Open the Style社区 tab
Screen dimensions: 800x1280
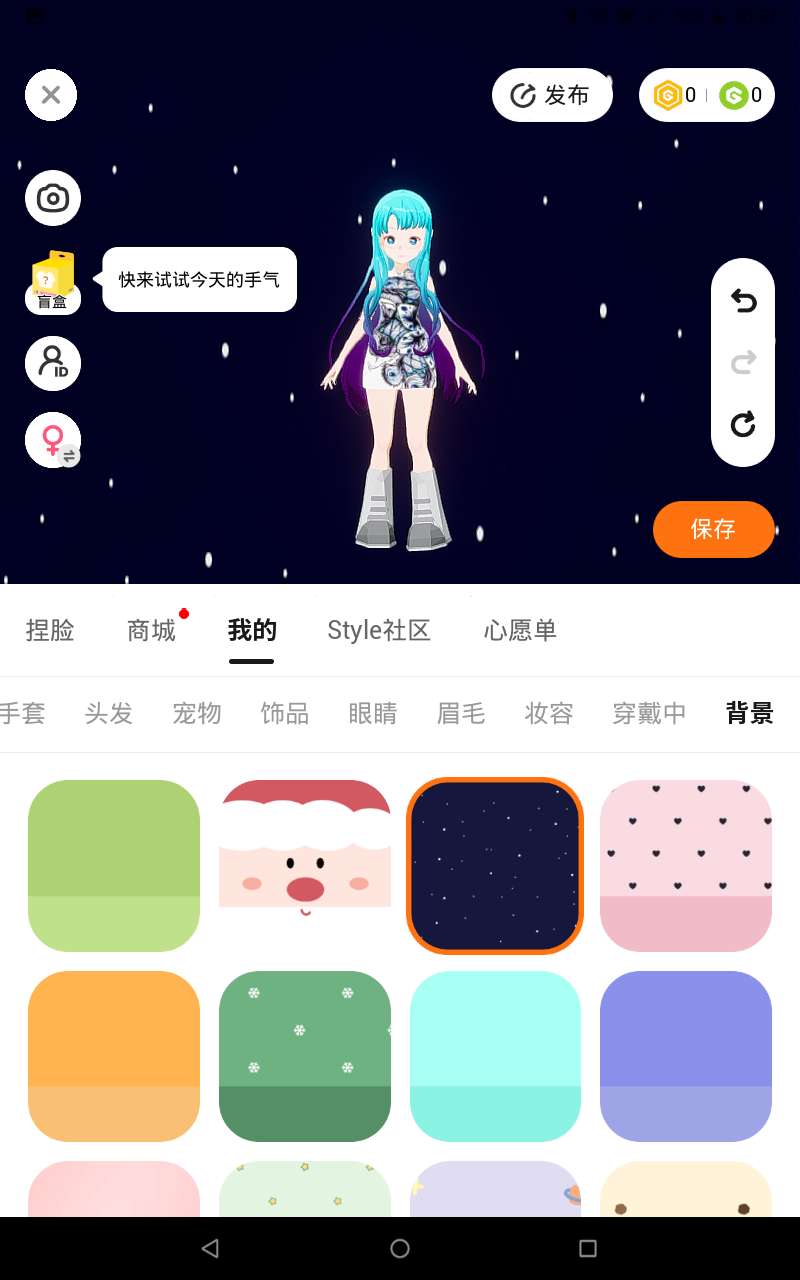tap(379, 630)
